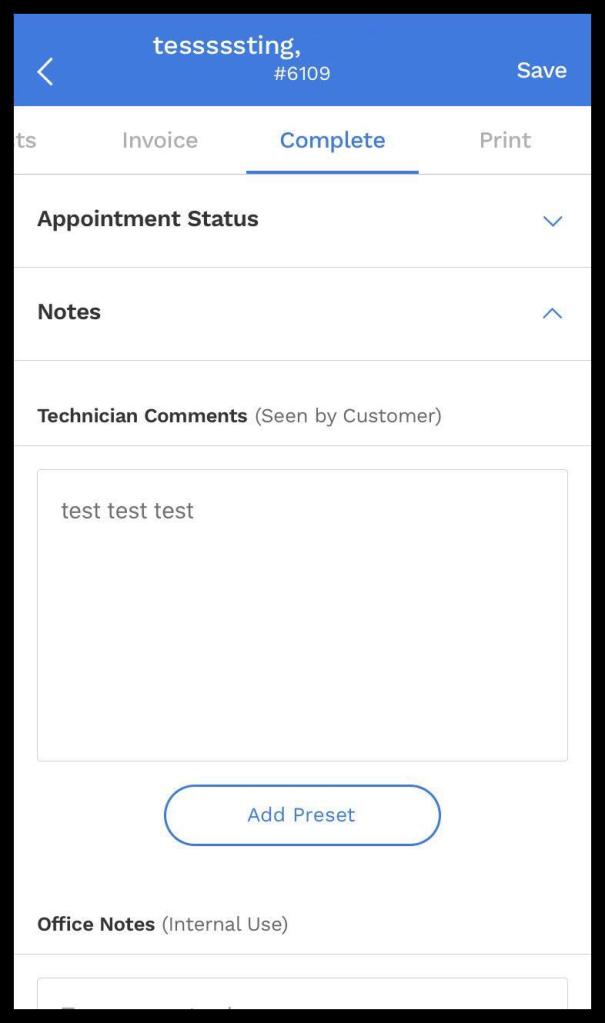This screenshot has width=605, height=1023.
Task: Edit the Technician Comments text box
Action: pyautogui.click(x=302, y=615)
